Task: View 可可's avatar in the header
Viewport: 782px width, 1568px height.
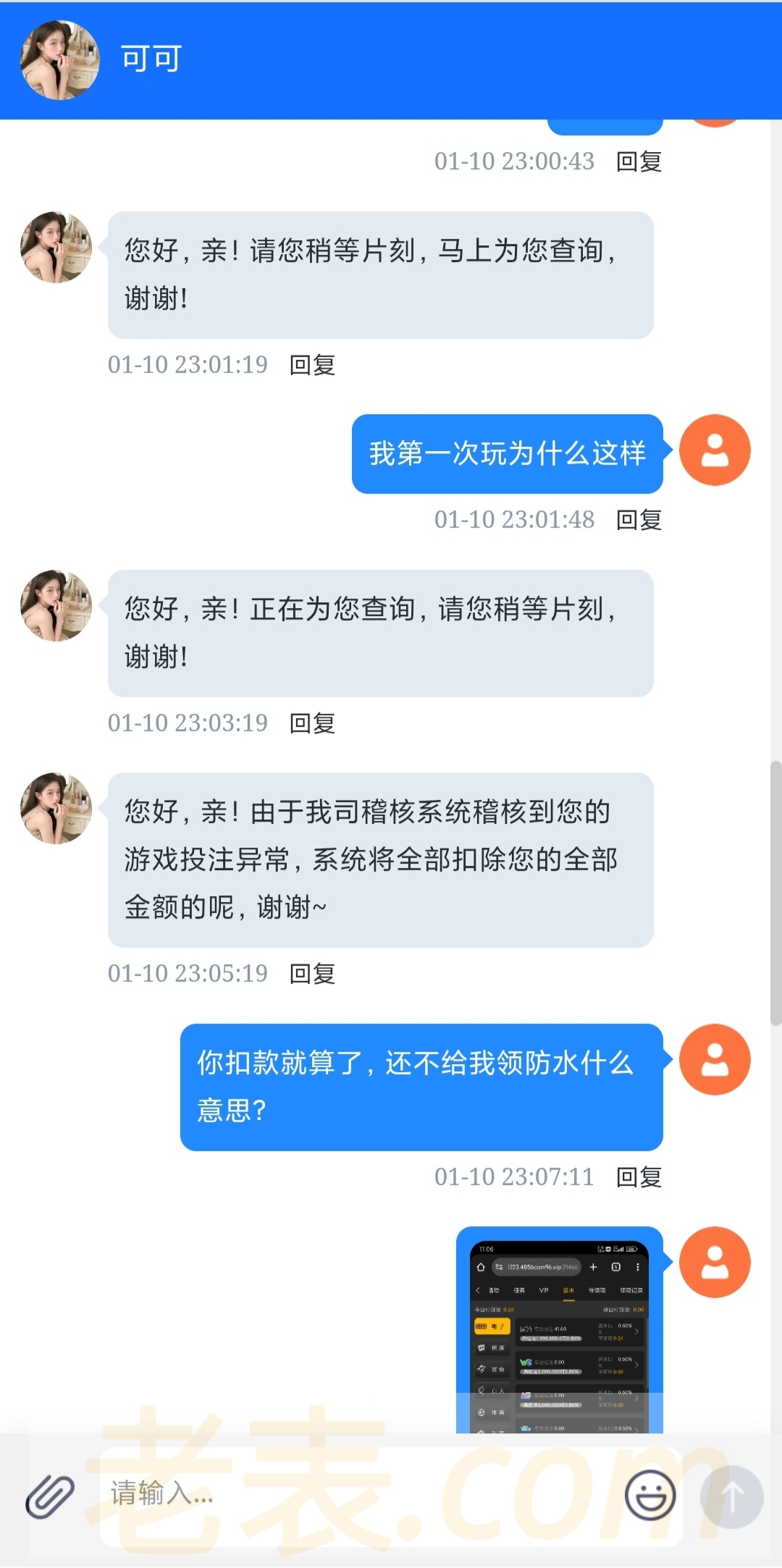Action: (x=59, y=60)
